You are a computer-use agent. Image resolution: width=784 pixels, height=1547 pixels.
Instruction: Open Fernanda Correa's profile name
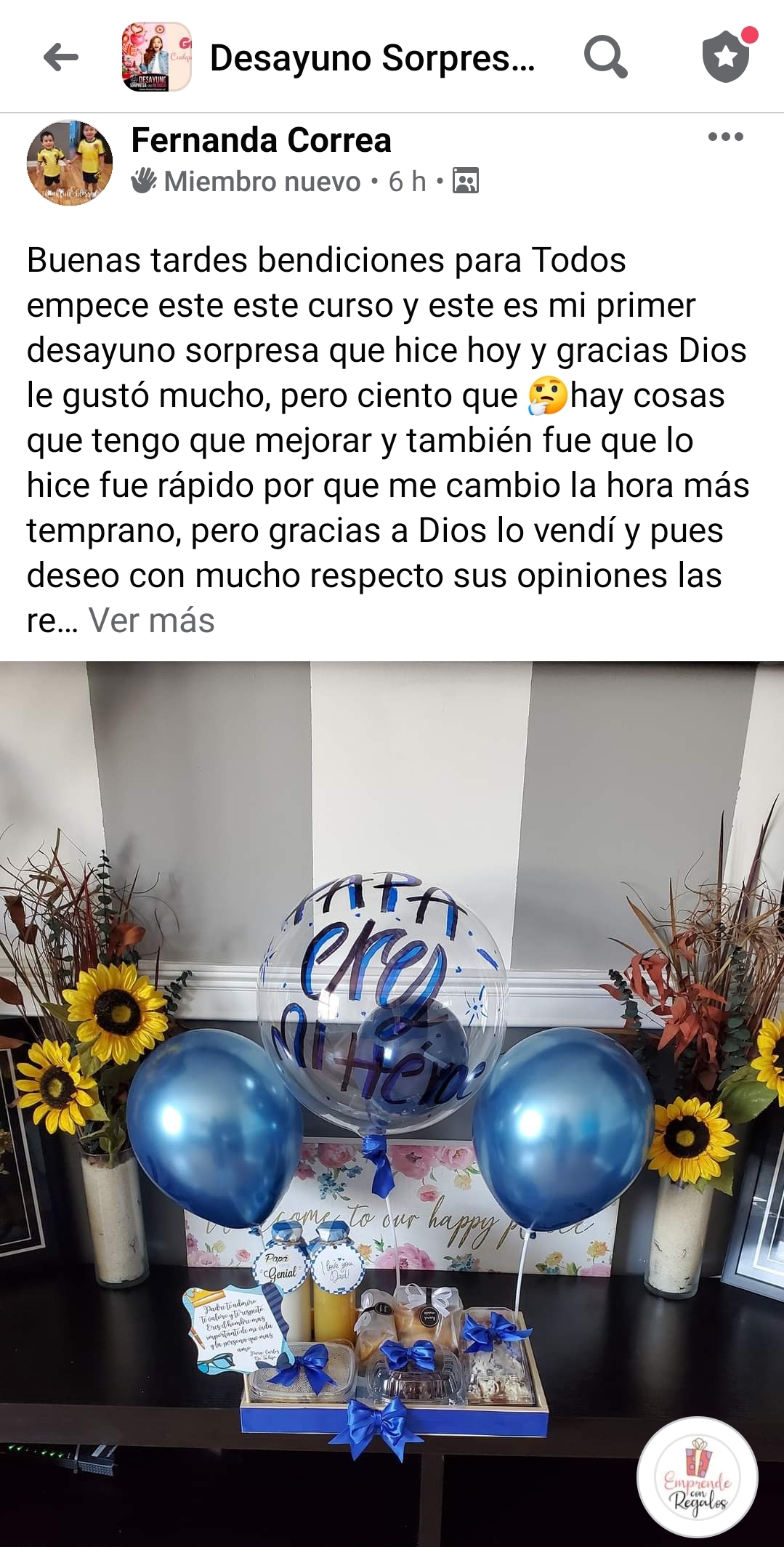[261, 140]
